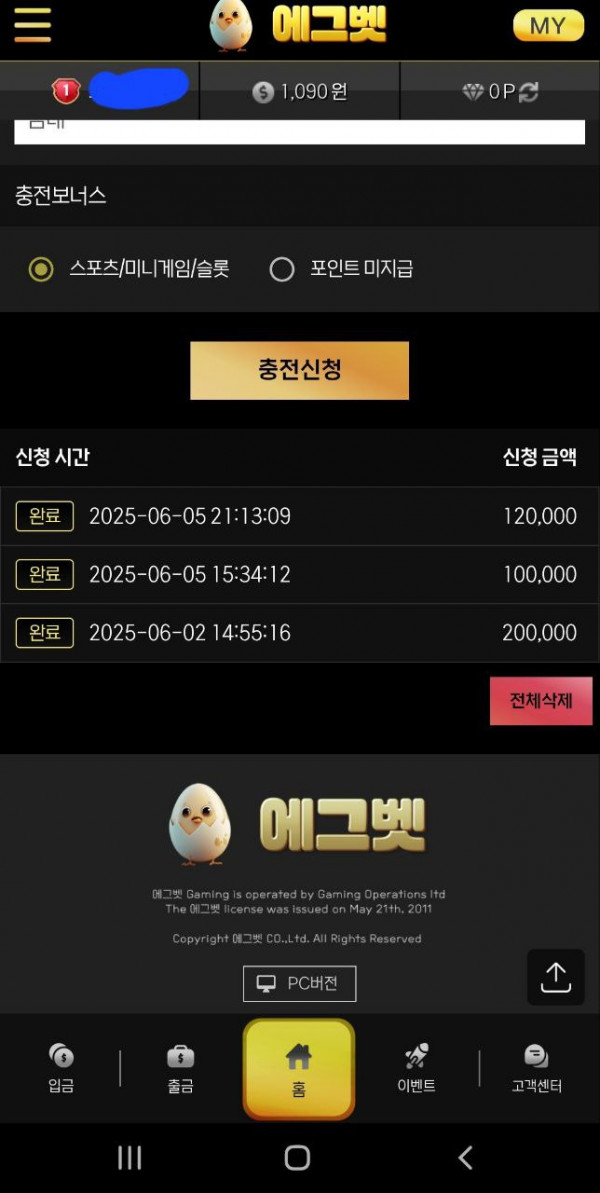600x1193 pixels.
Task: Open the MY account button
Action: pos(548,26)
